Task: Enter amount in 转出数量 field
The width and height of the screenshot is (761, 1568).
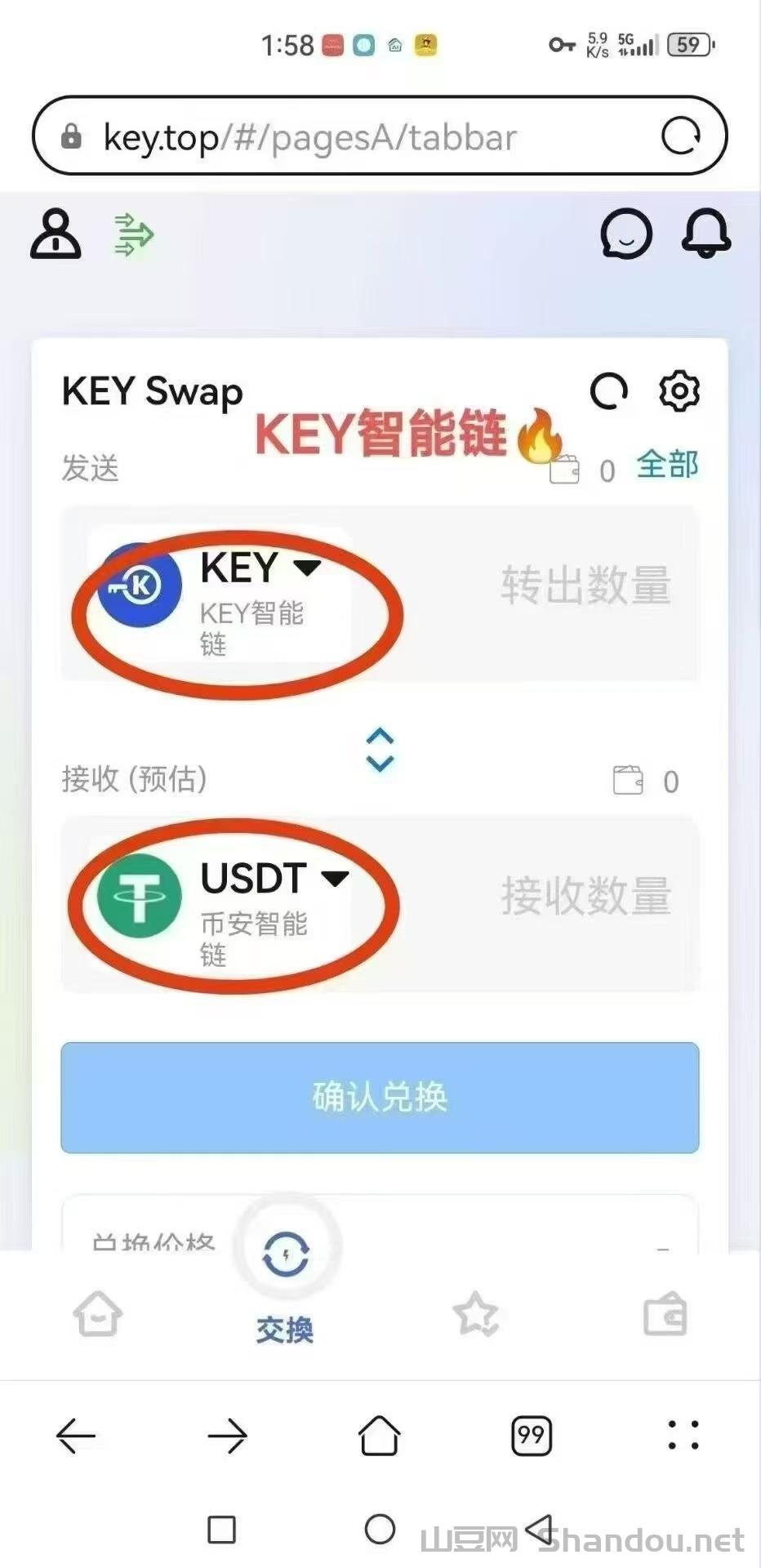Action: pos(585,585)
